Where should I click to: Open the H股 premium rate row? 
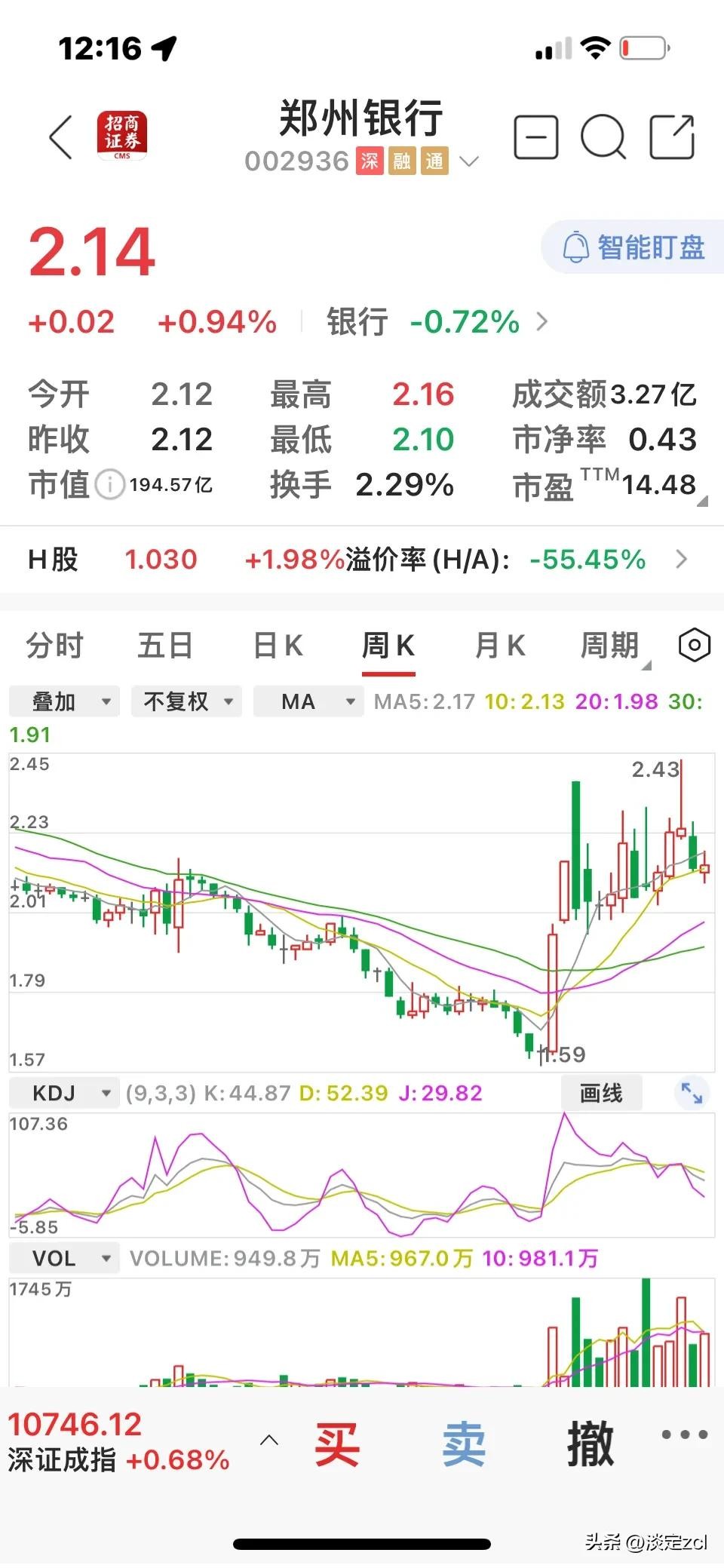coord(362,560)
